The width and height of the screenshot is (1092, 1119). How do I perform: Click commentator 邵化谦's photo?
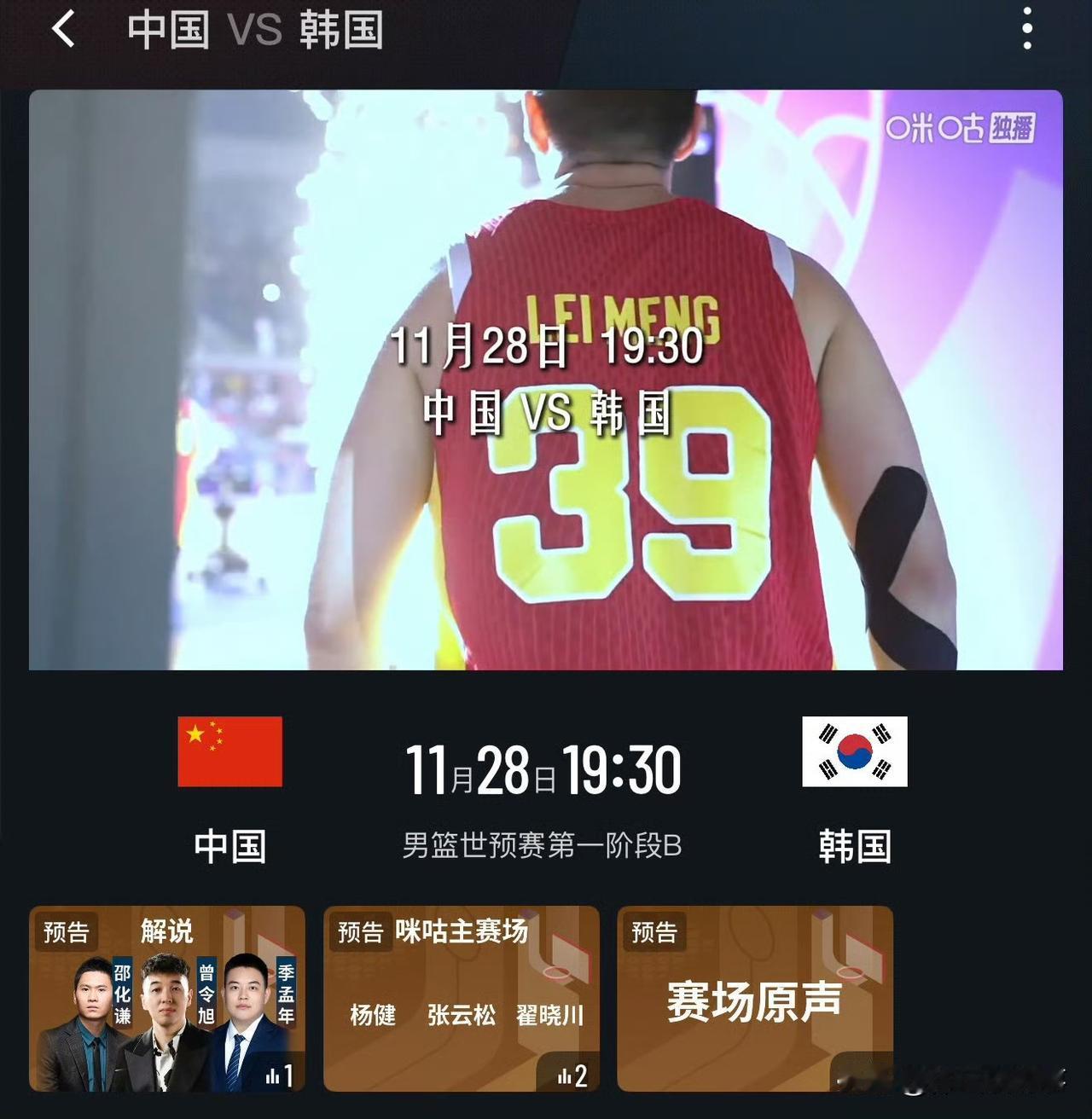point(90,1028)
